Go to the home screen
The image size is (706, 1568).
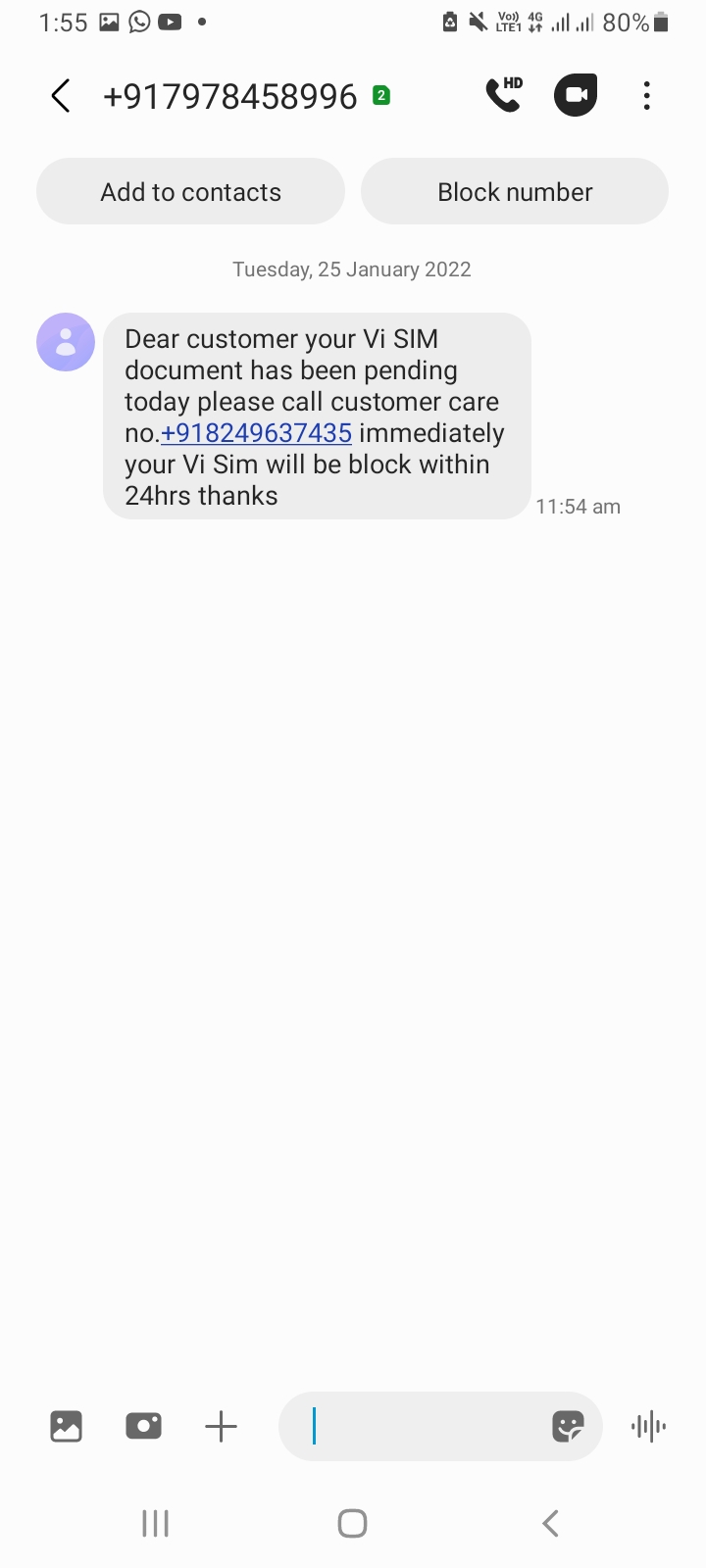(352, 1523)
